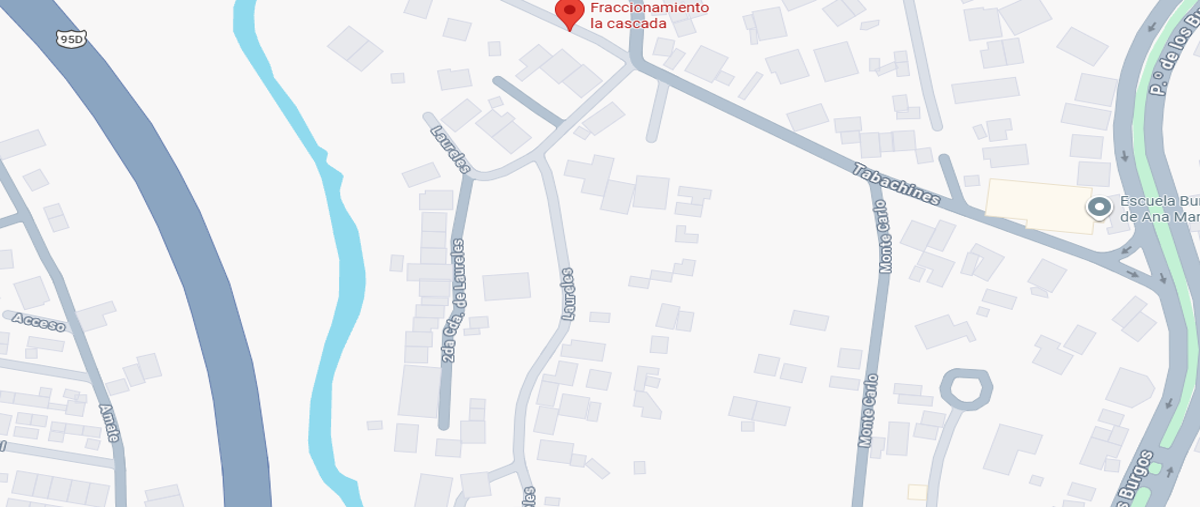Open the Escuela school place marker
The height and width of the screenshot is (507, 1200).
1099,208
